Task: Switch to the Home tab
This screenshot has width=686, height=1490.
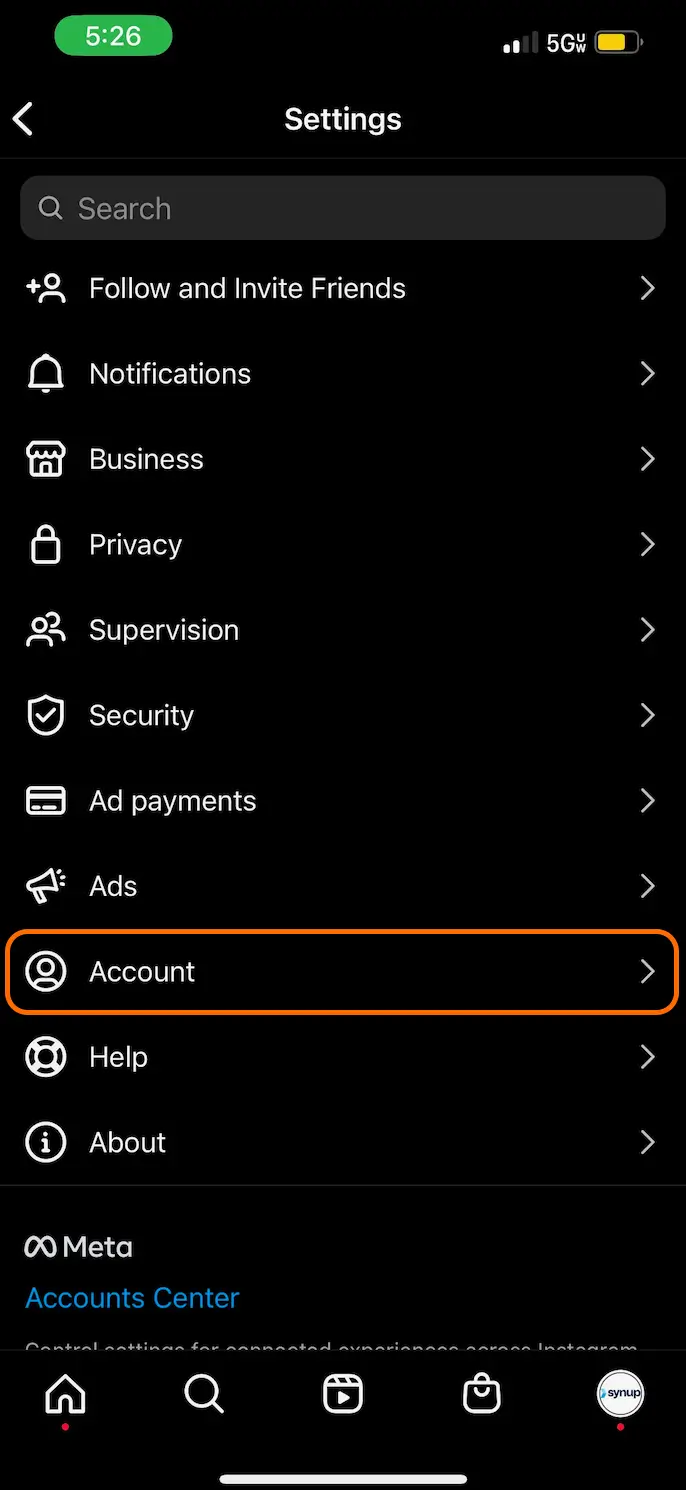Action: (66, 1393)
